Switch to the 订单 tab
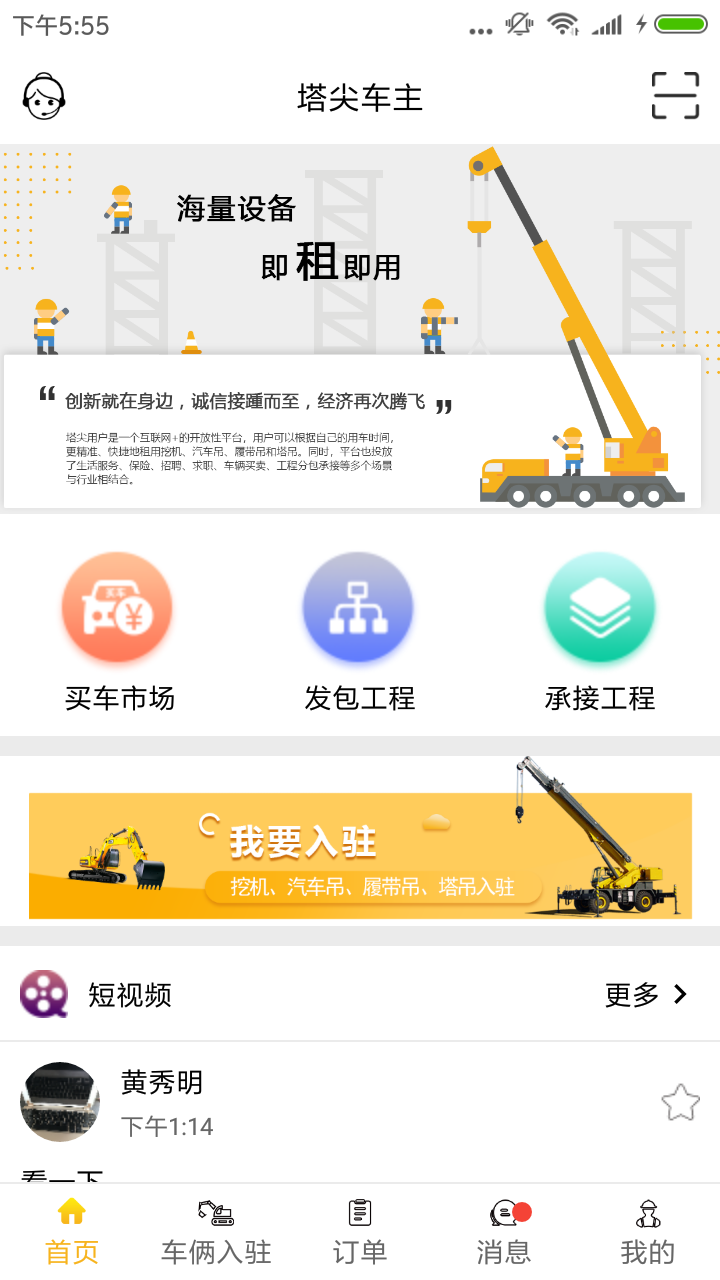This screenshot has width=720, height=1280. [360, 1232]
